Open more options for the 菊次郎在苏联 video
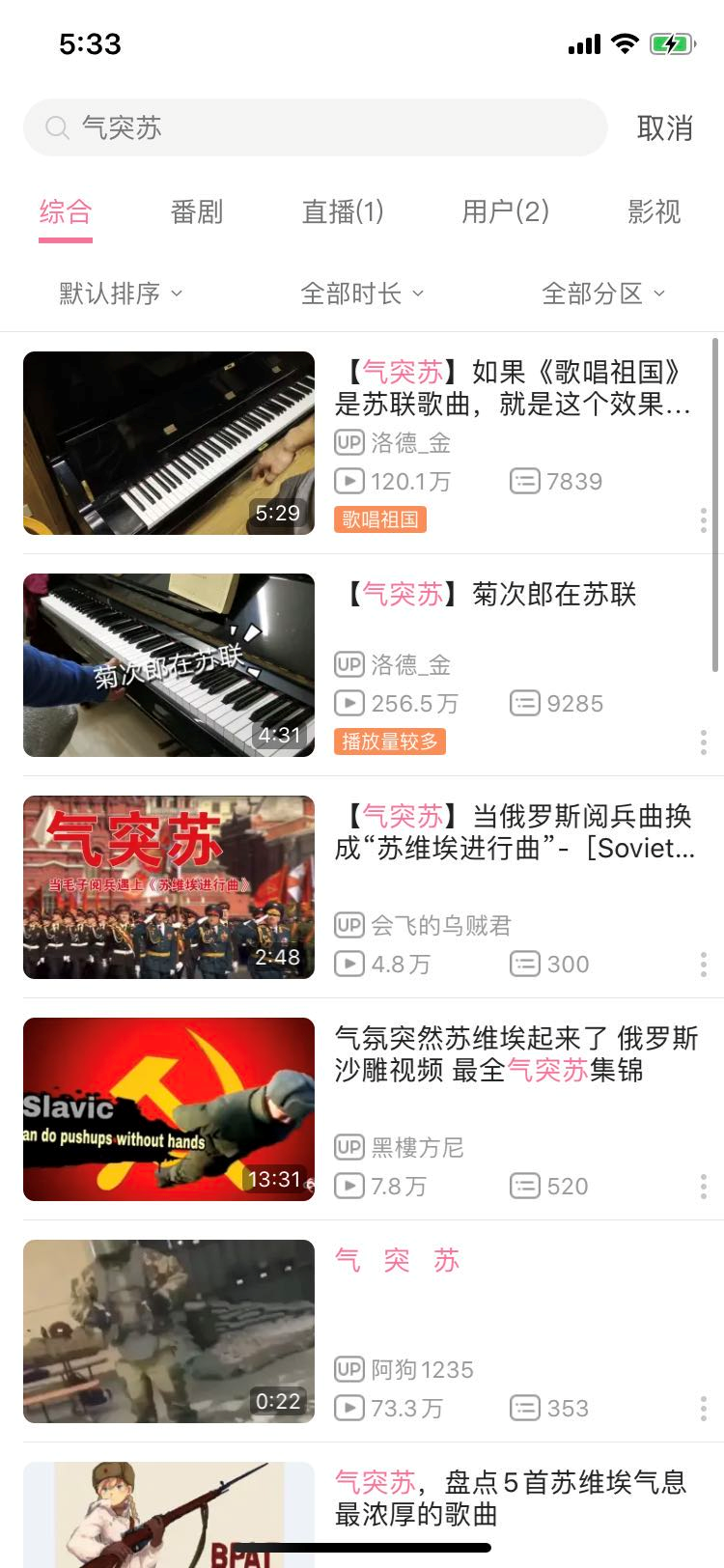724x1568 pixels. 703,742
